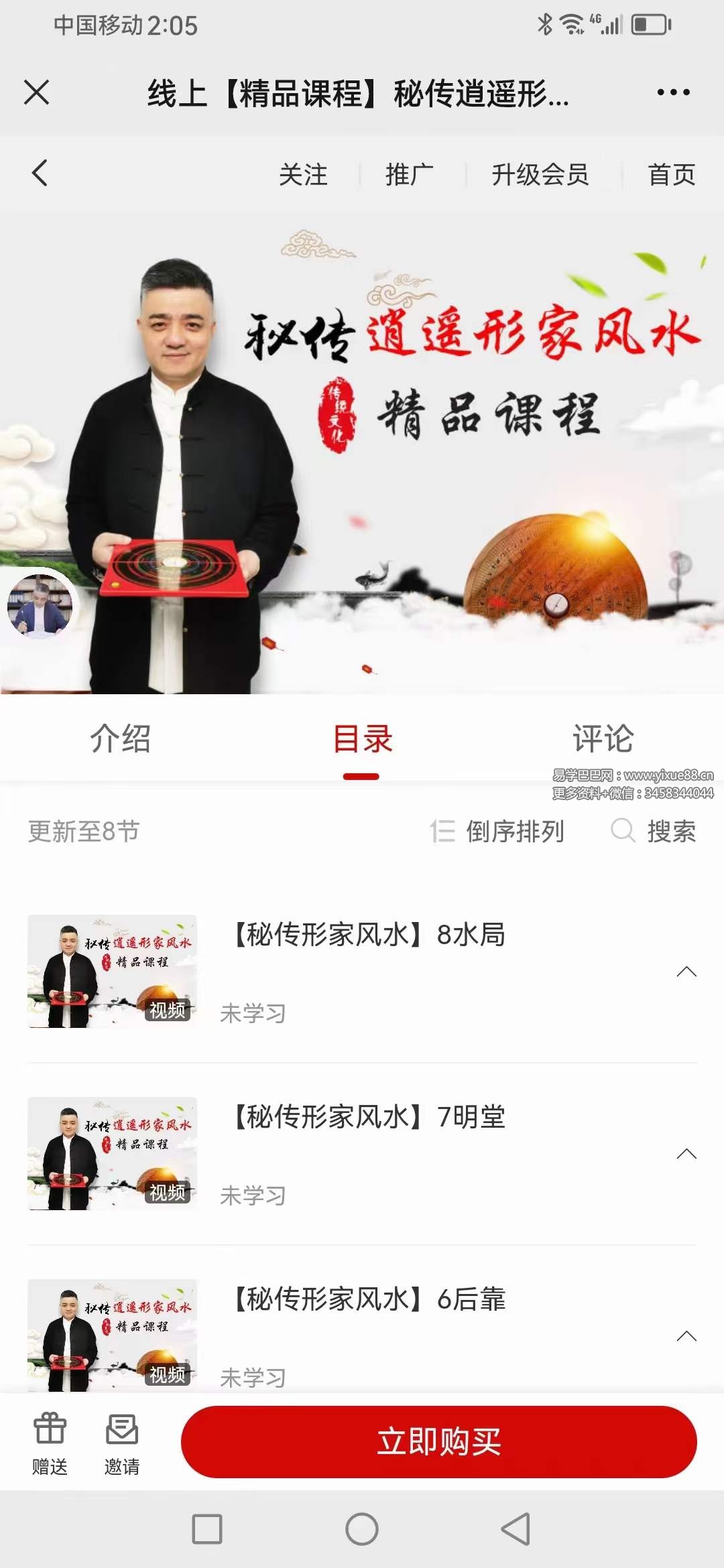Viewport: 724px width, 1568px height.
Task: Tap the 首页 home navigation item
Action: pos(670,176)
